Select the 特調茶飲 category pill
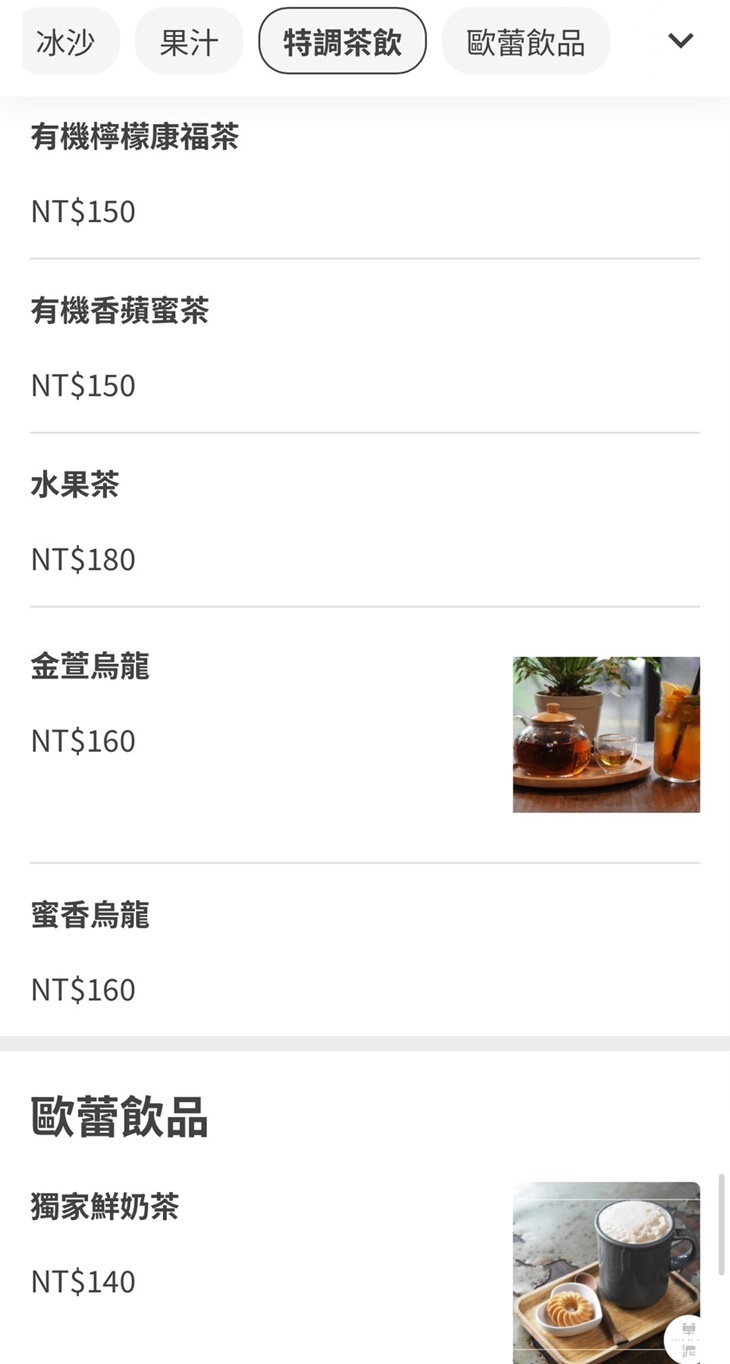 click(342, 40)
